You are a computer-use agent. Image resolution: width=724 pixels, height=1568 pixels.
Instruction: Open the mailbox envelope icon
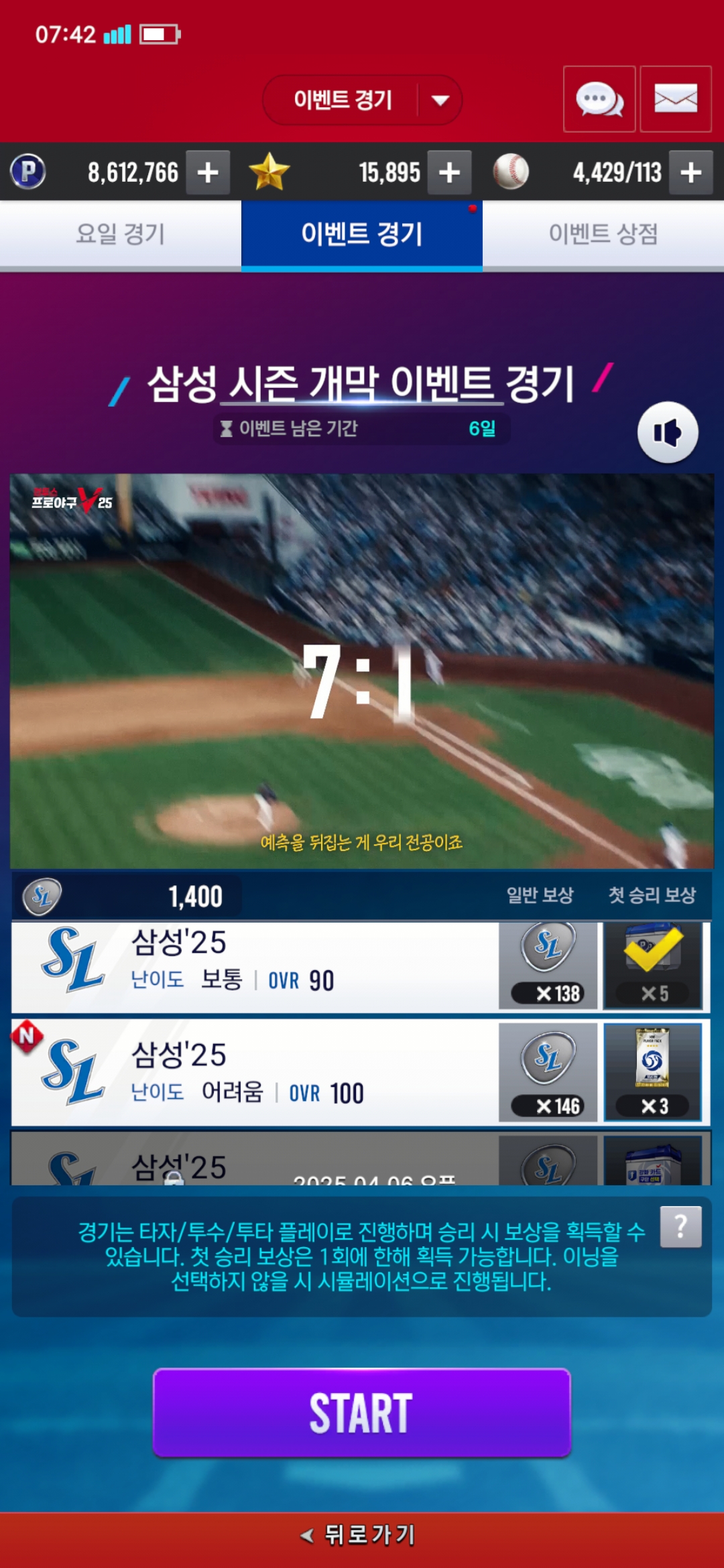pyautogui.click(x=675, y=99)
